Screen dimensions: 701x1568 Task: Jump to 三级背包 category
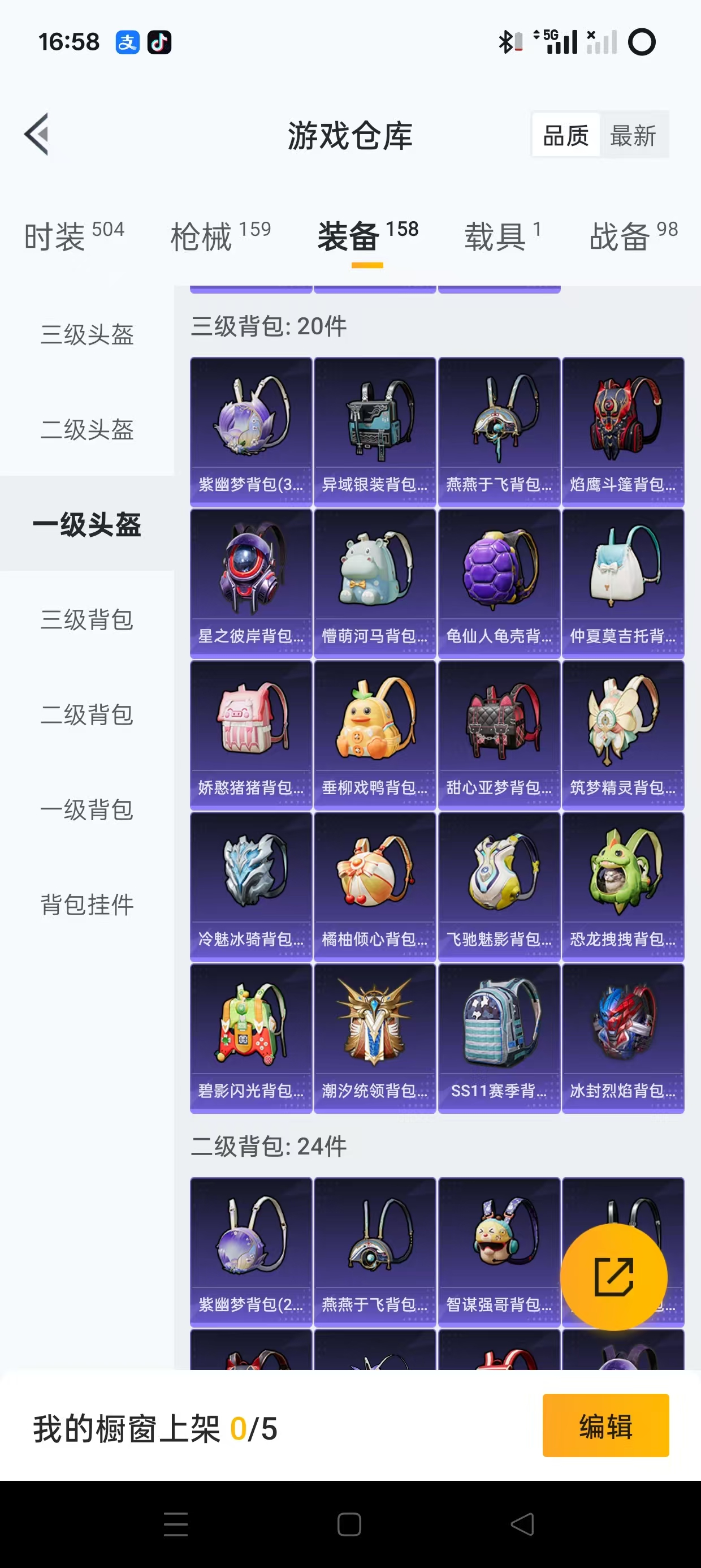(87, 619)
